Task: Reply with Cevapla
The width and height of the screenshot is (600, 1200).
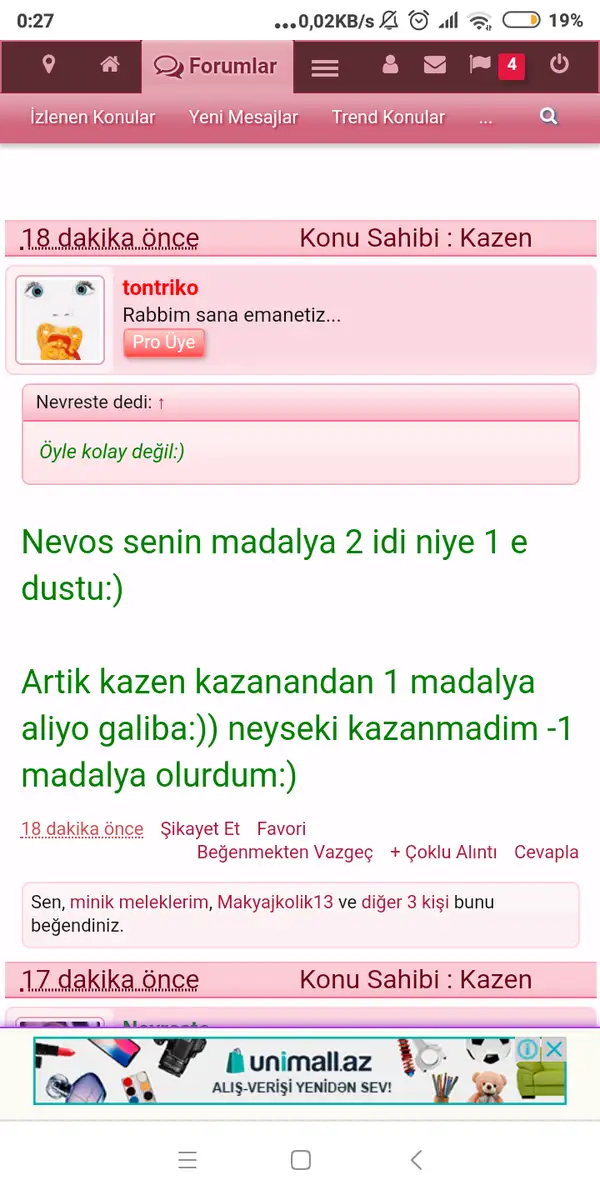Action: coord(546,853)
